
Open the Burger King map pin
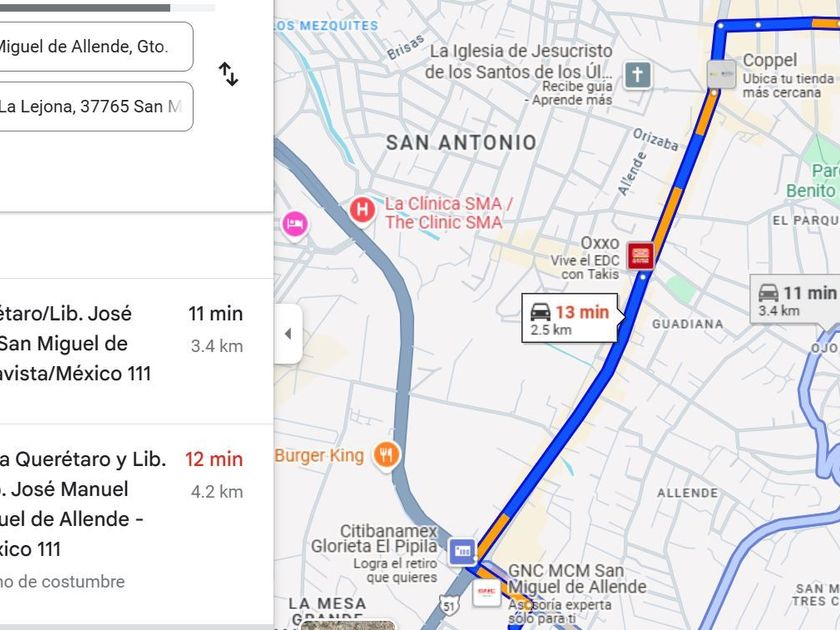[x=386, y=456]
